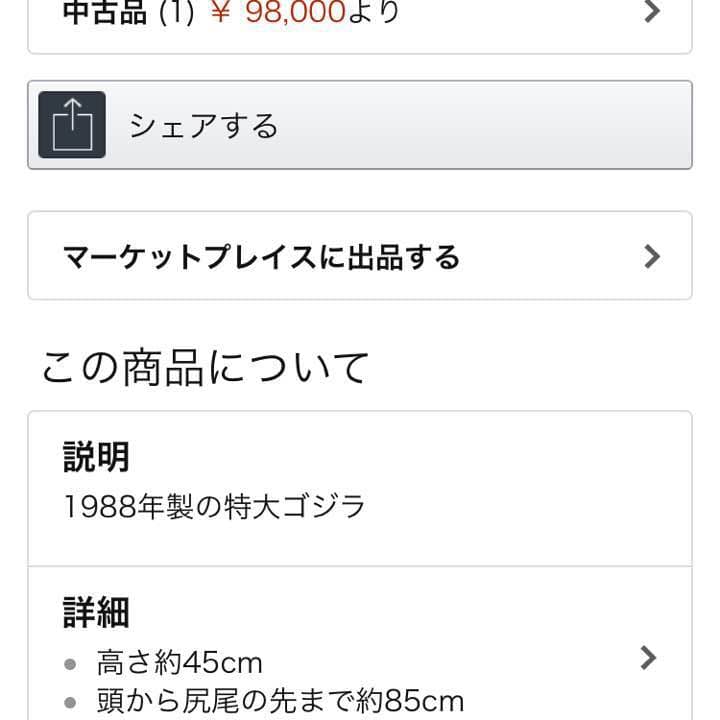Tap the シェアする share button
This screenshot has width=720, height=720.
click(359, 125)
